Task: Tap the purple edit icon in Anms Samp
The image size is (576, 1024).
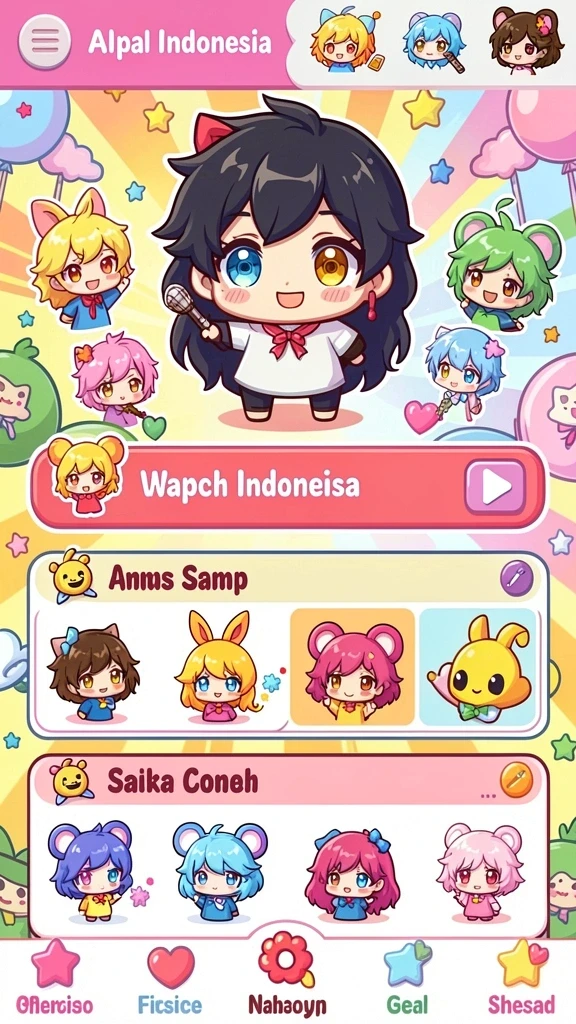Action: [516, 579]
